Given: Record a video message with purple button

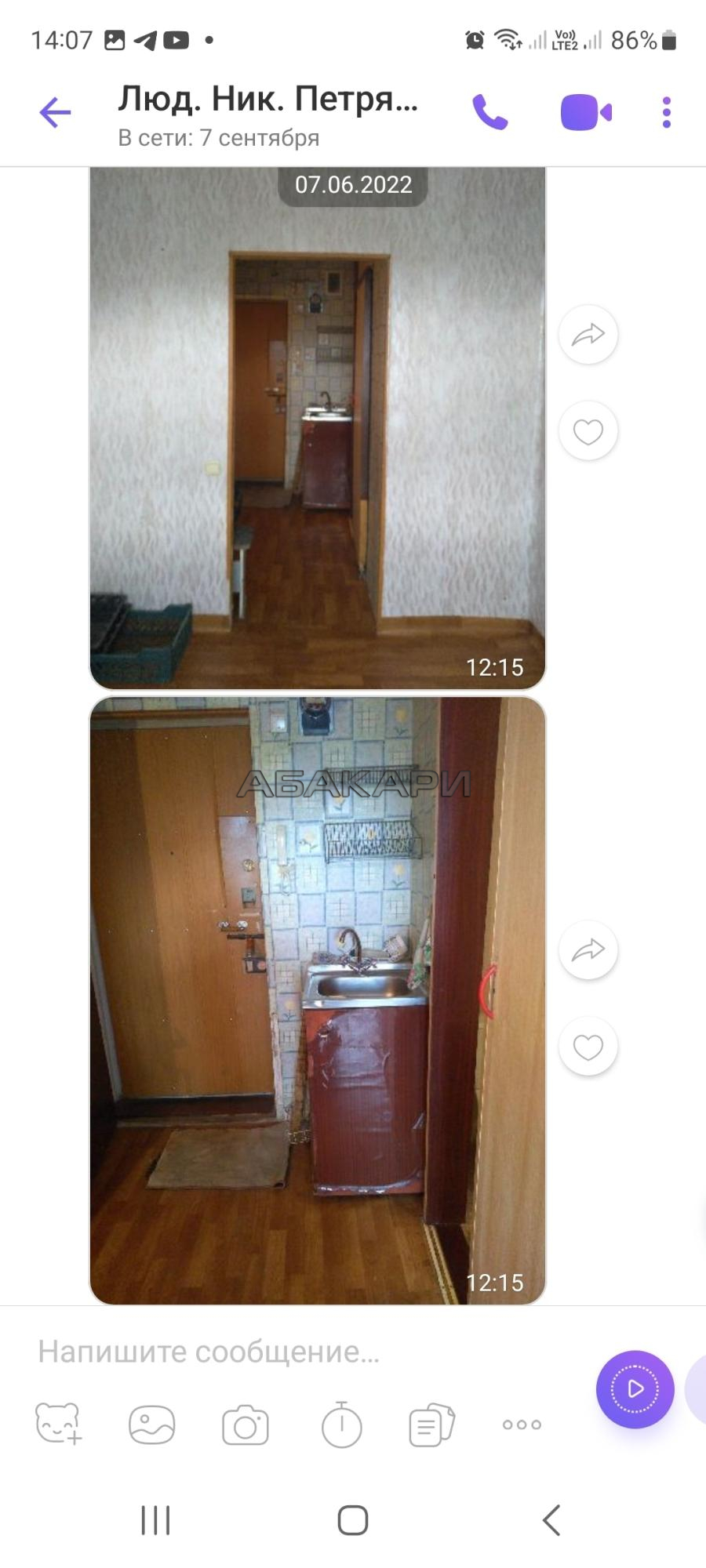Looking at the screenshot, I should pos(635,1389).
